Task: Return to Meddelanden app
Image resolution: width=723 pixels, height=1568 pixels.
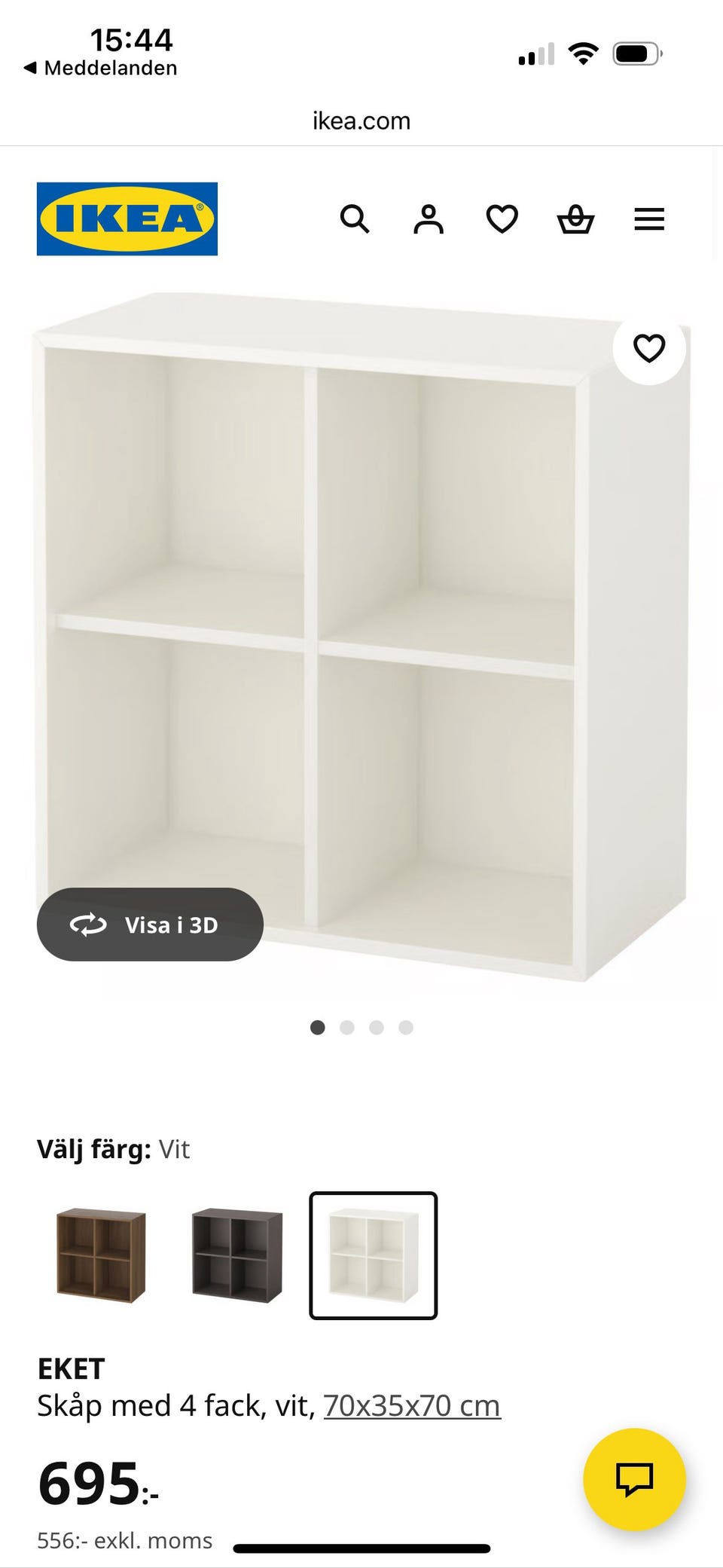Action: click(102, 68)
